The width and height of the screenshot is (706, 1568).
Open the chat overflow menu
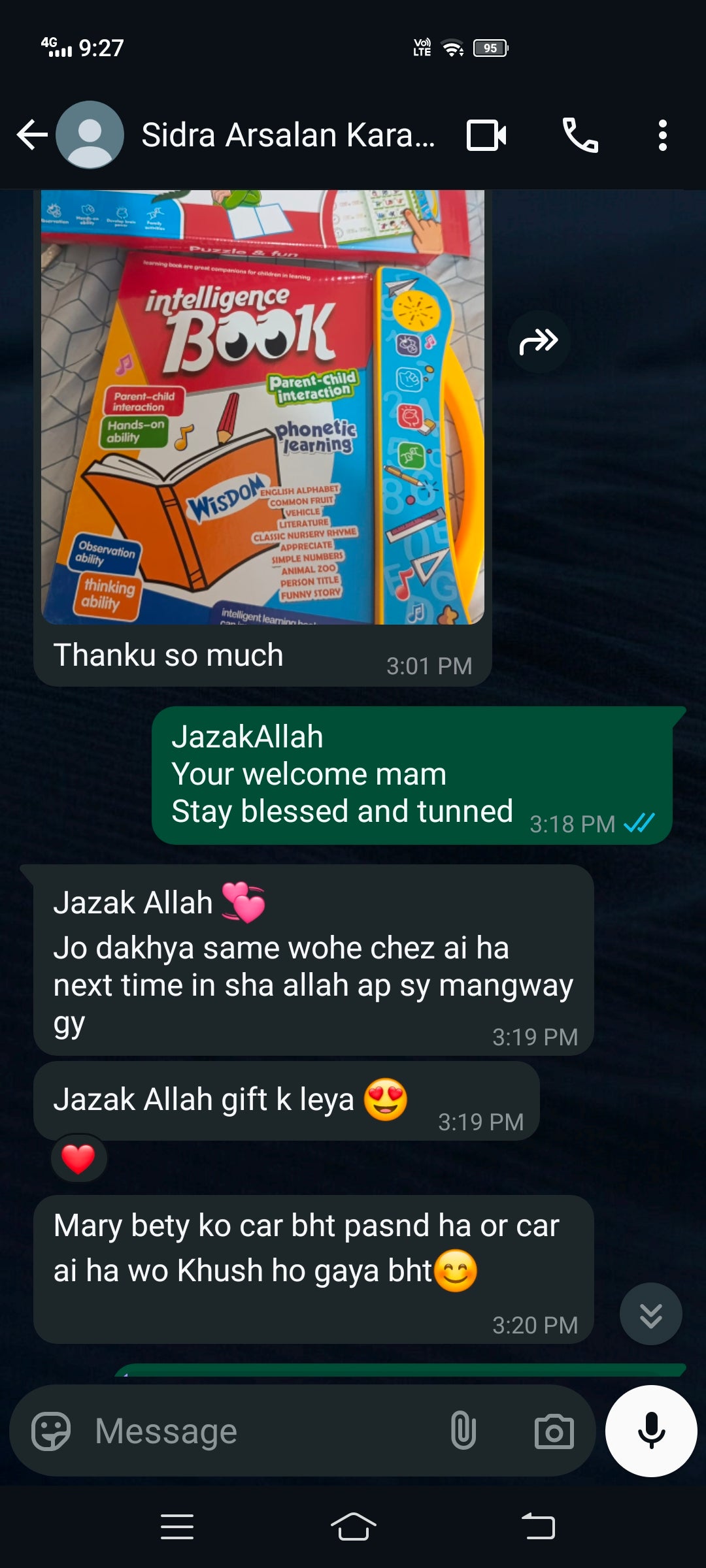tap(662, 135)
